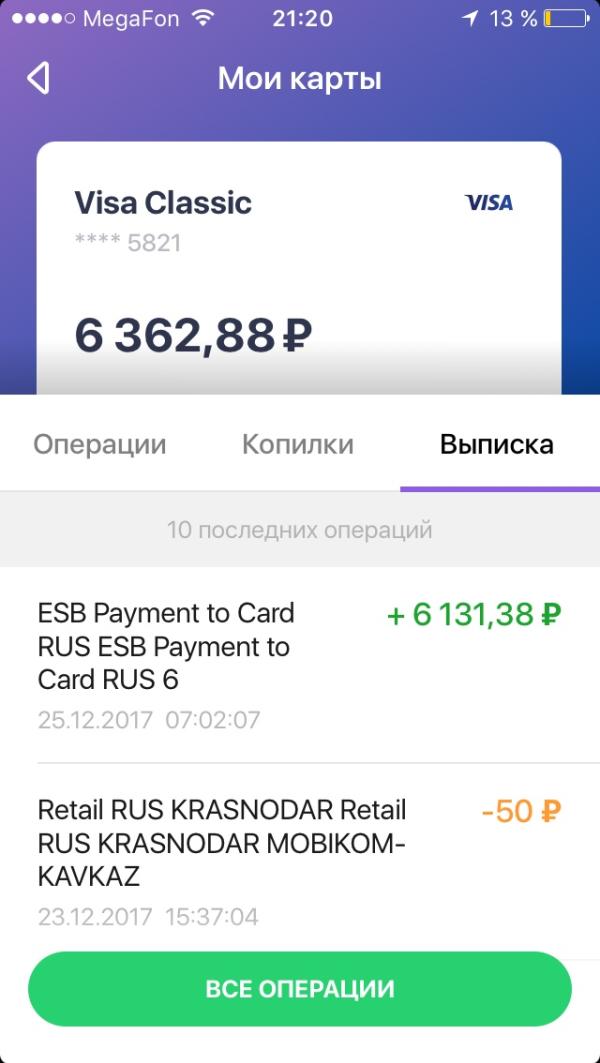Go back using the top-left arrow
Image resolution: width=600 pixels, height=1063 pixels.
coord(38,79)
